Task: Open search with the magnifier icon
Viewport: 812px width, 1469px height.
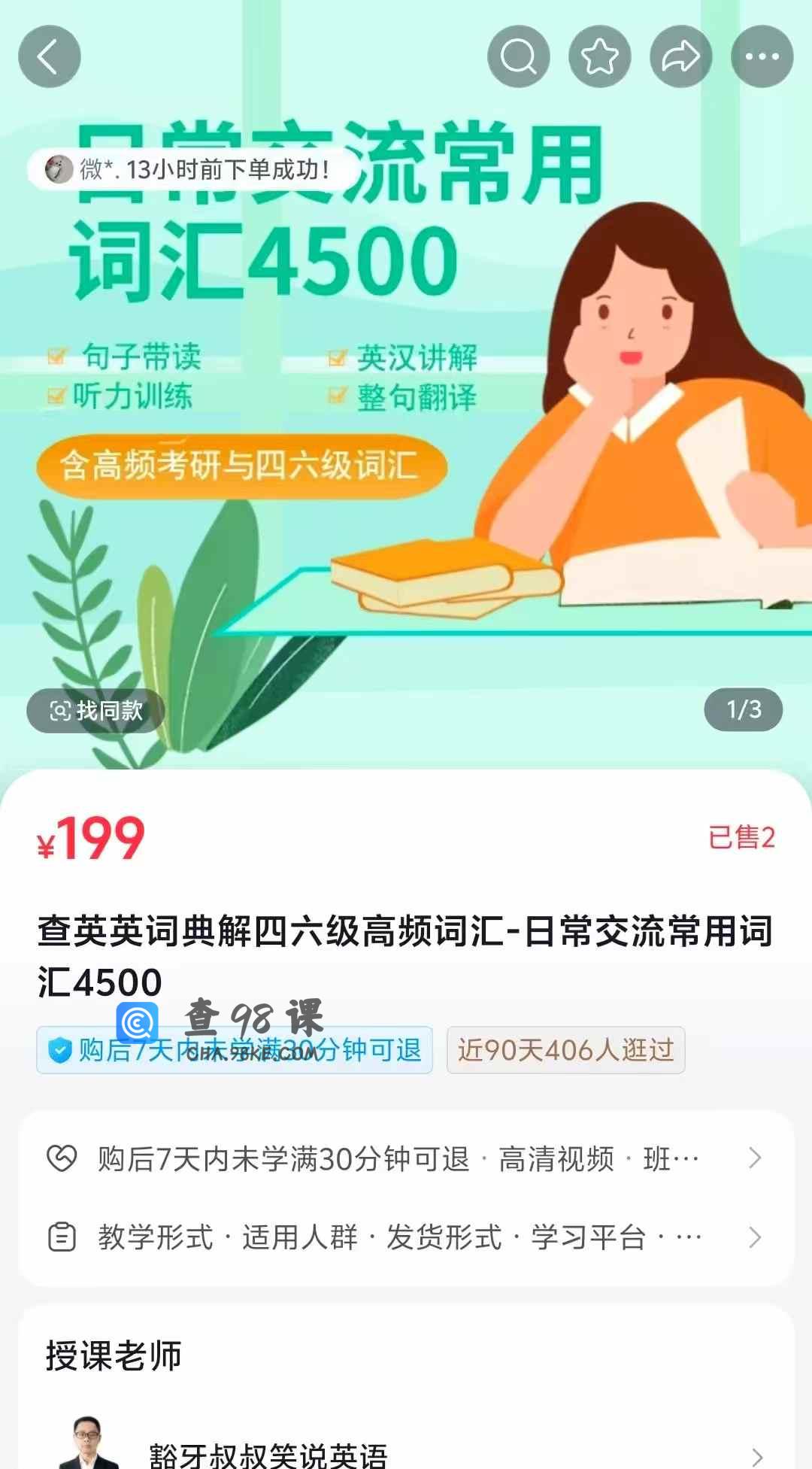Action: tap(519, 56)
